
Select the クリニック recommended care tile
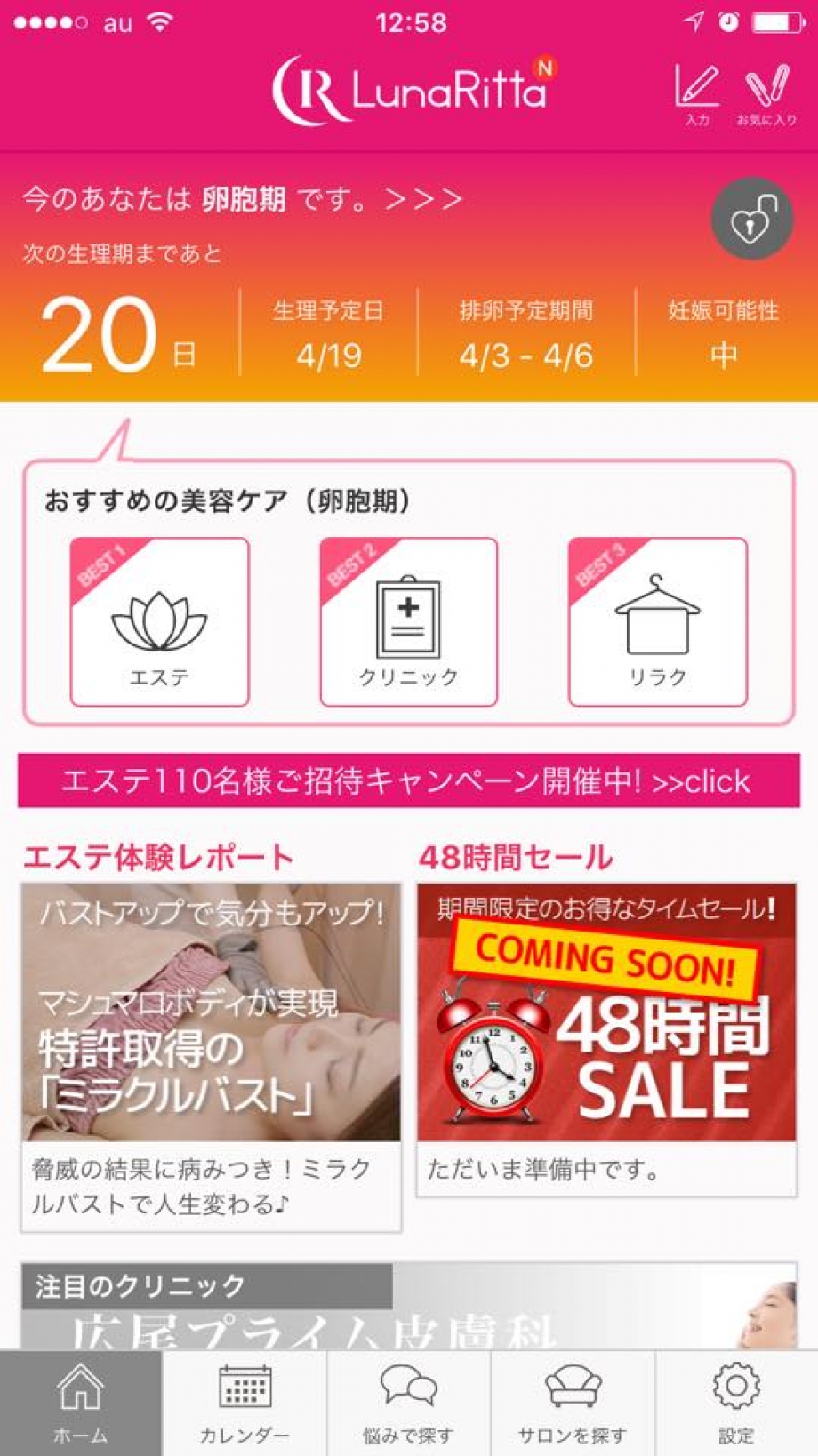408,622
